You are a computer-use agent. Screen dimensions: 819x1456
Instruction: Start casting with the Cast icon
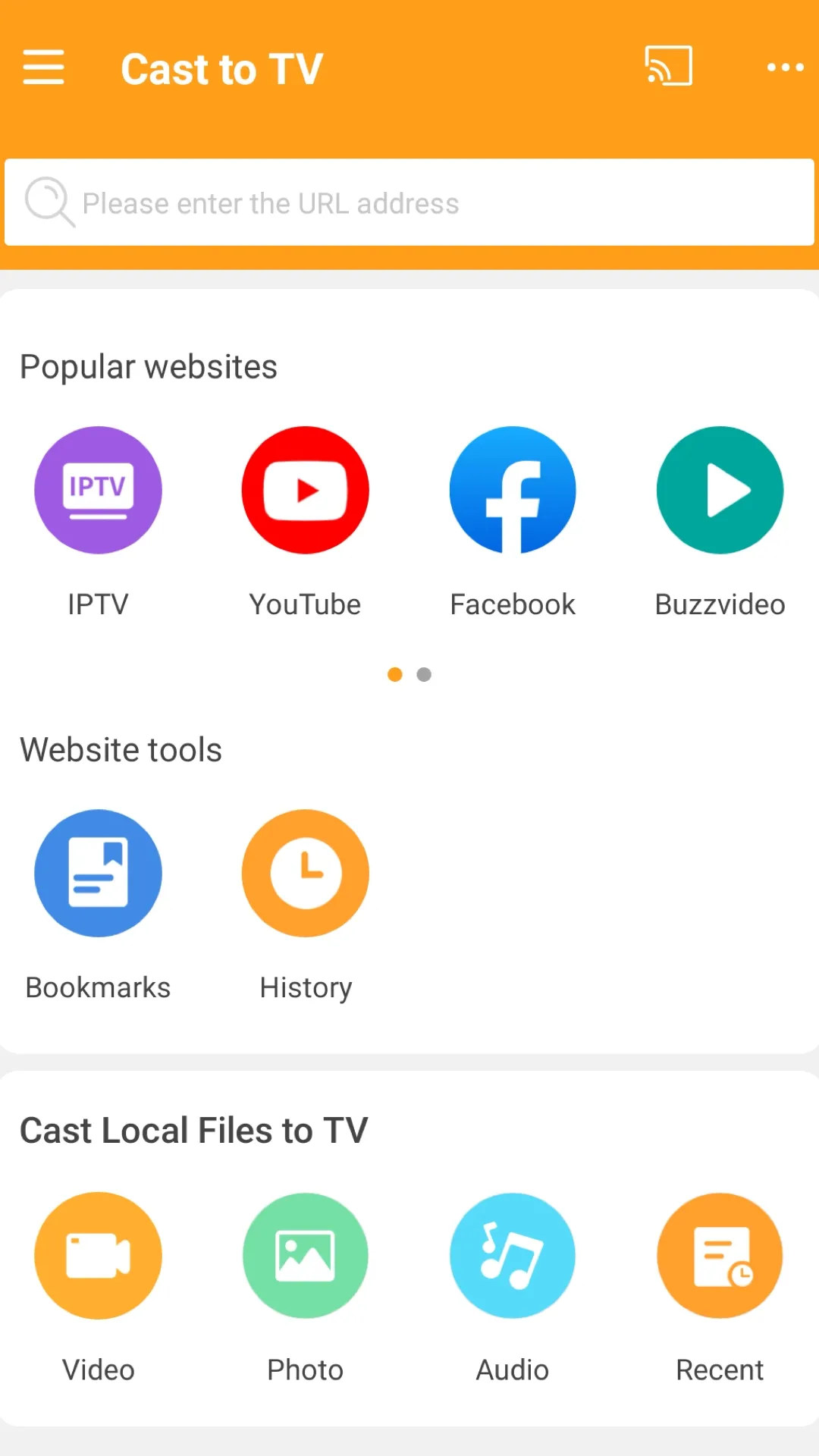pyautogui.click(x=668, y=67)
